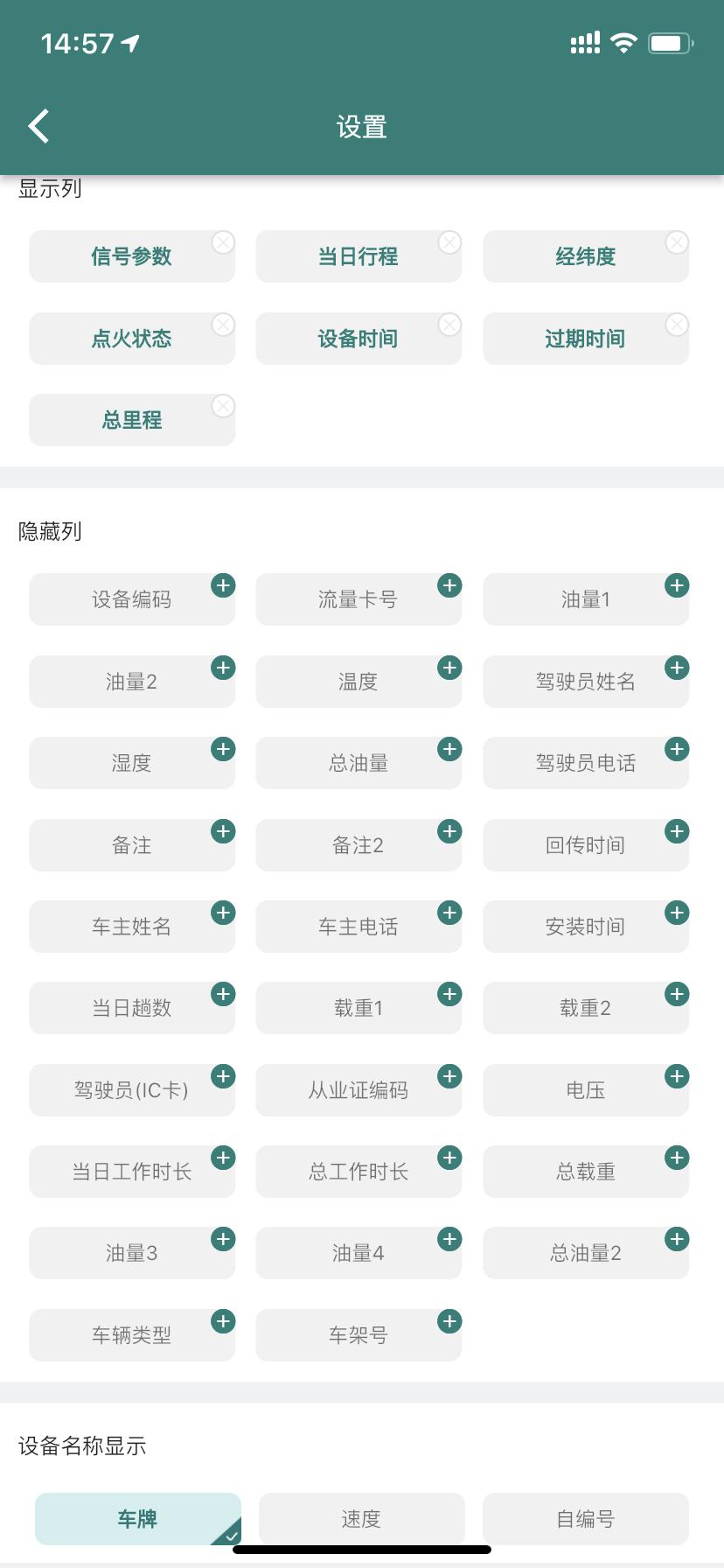Add 设备编码 to display columns
This screenshot has width=724, height=1568.
tap(224, 585)
